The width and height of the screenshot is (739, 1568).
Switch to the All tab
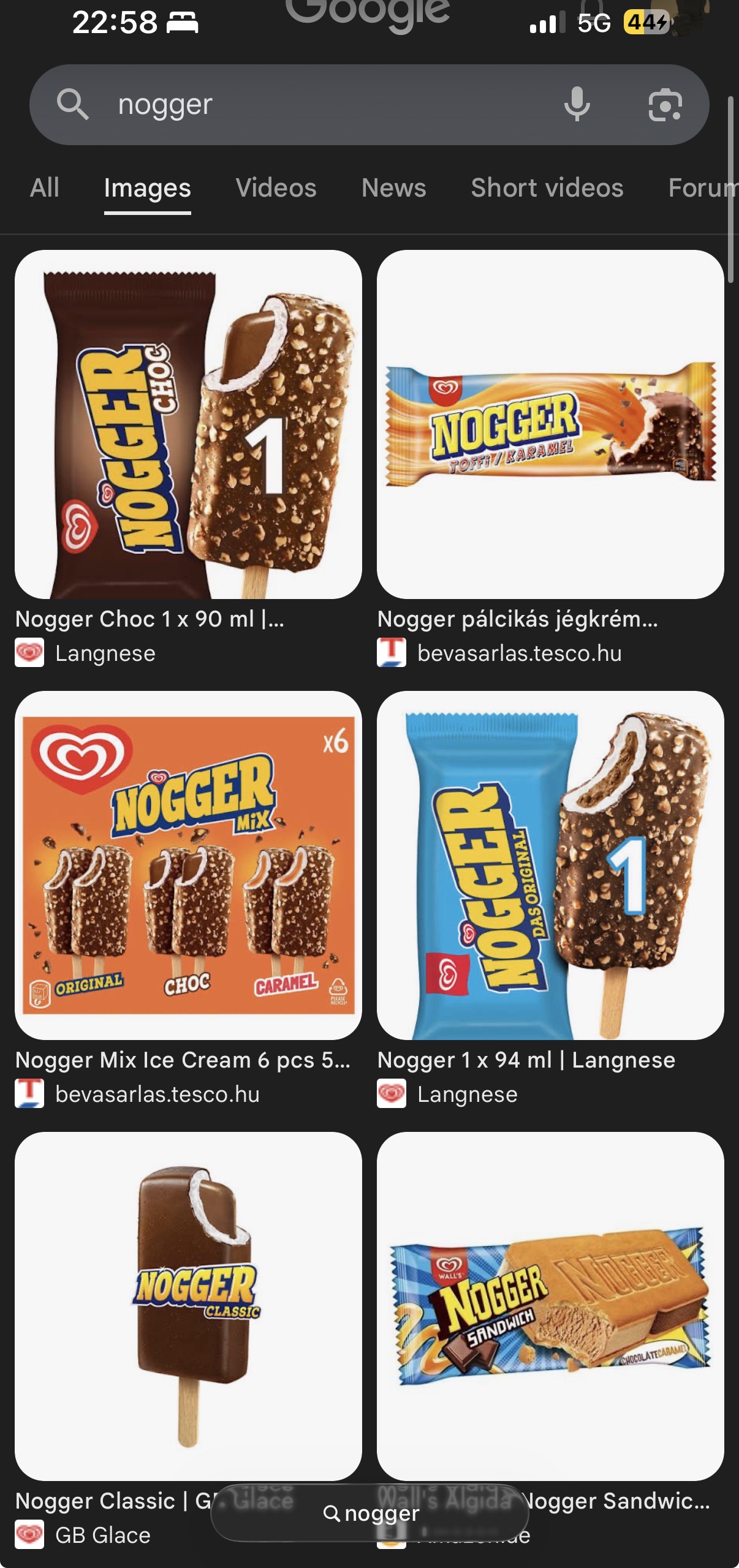(x=45, y=188)
